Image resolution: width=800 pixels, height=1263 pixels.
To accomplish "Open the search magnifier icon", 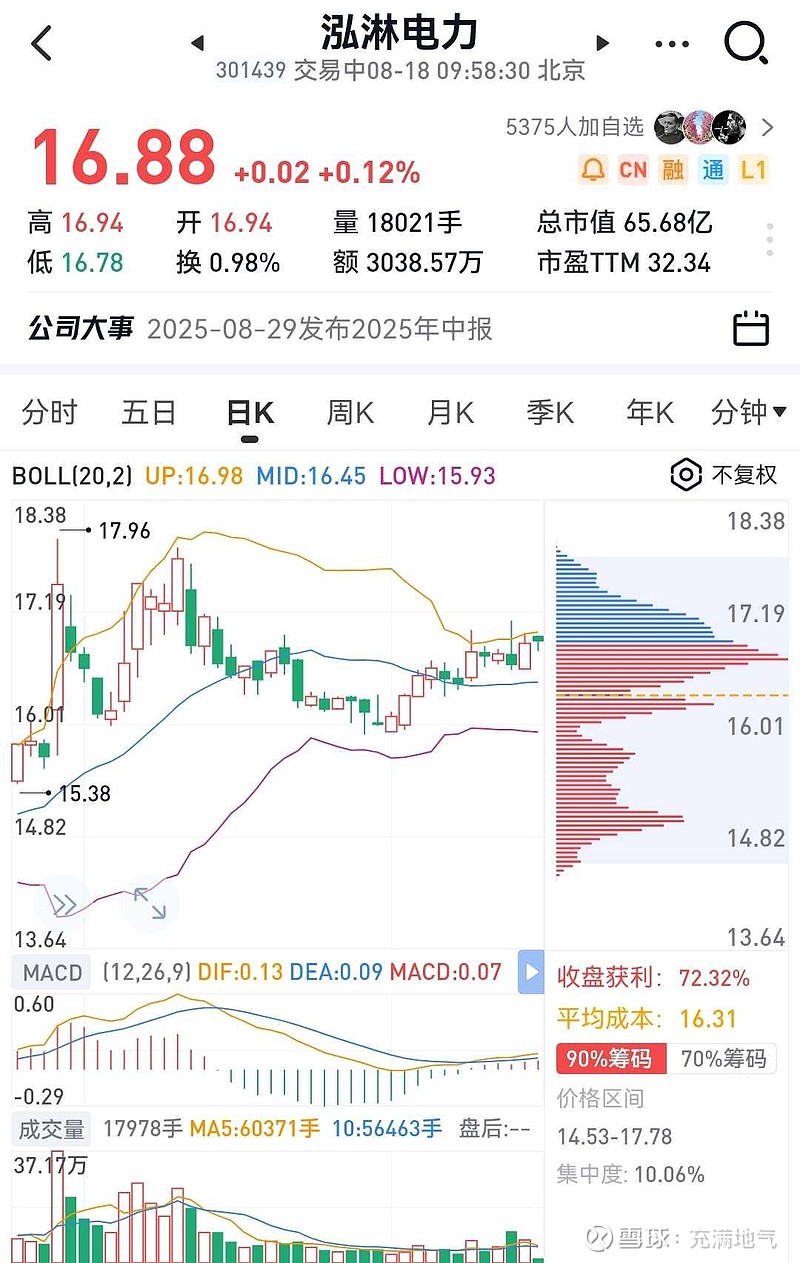I will tap(745, 43).
